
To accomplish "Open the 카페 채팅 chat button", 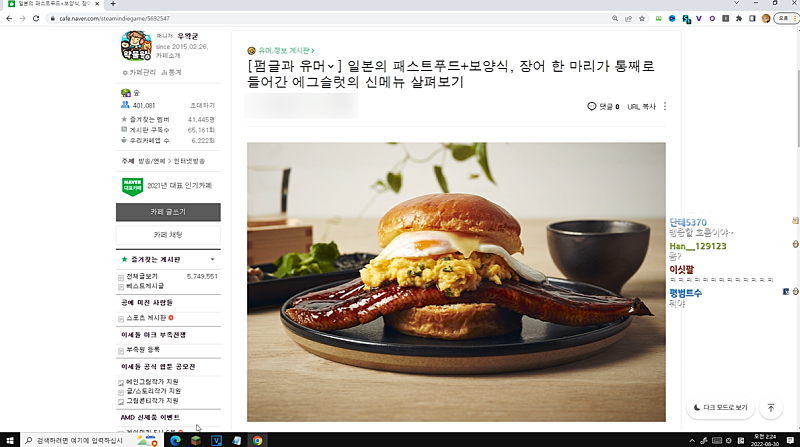I will 168,234.
